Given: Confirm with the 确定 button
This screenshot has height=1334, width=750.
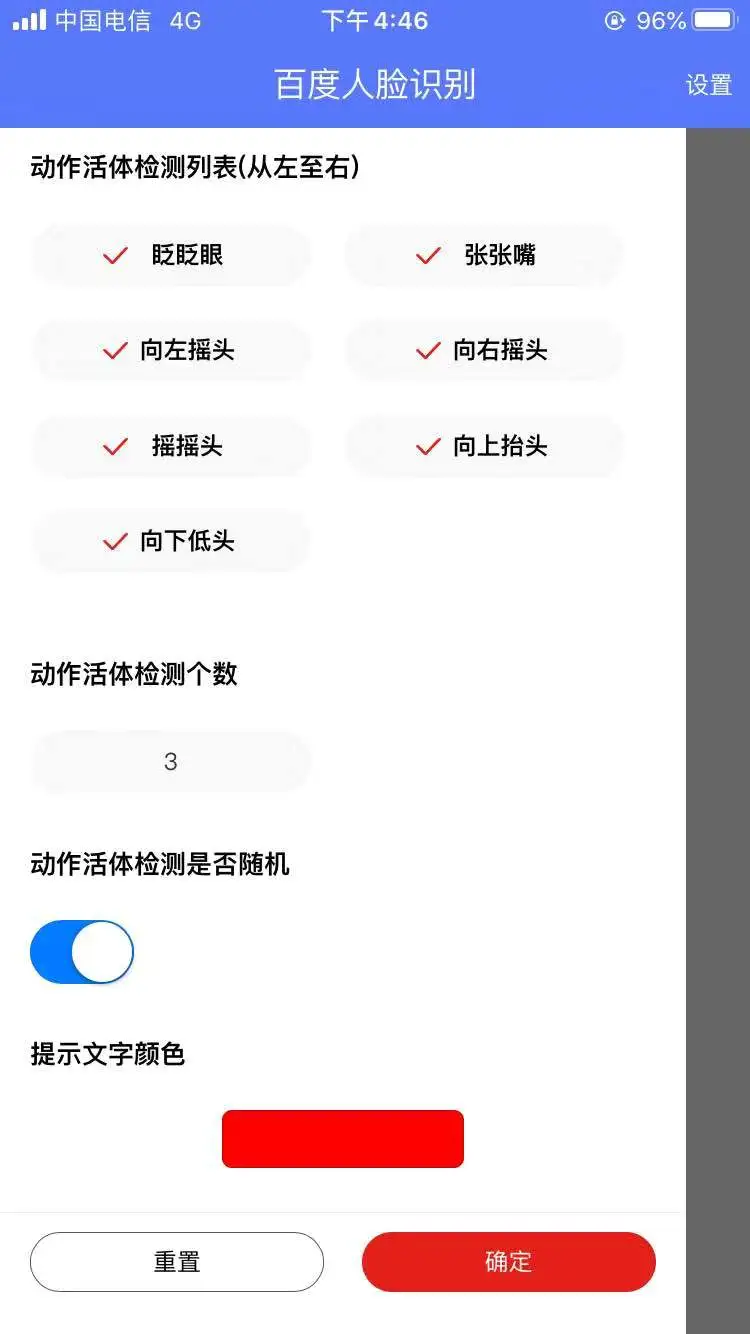Looking at the screenshot, I should [509, 1262].
